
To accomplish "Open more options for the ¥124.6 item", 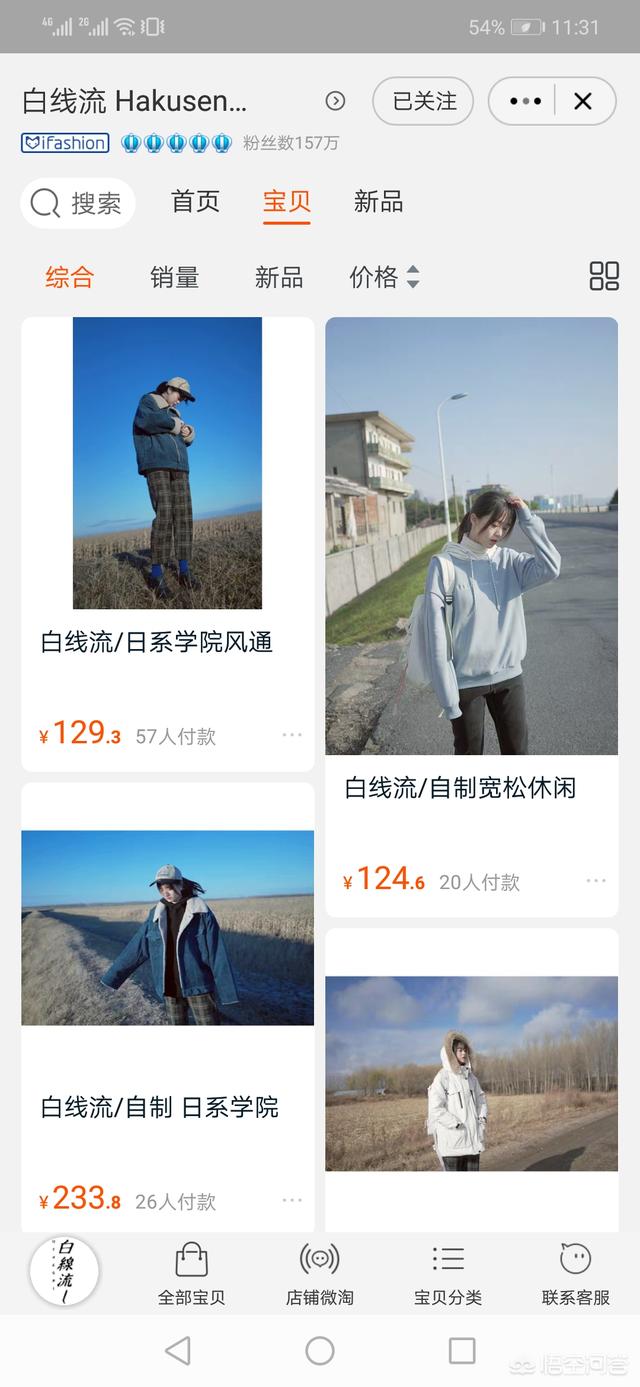I will point(596,881).
